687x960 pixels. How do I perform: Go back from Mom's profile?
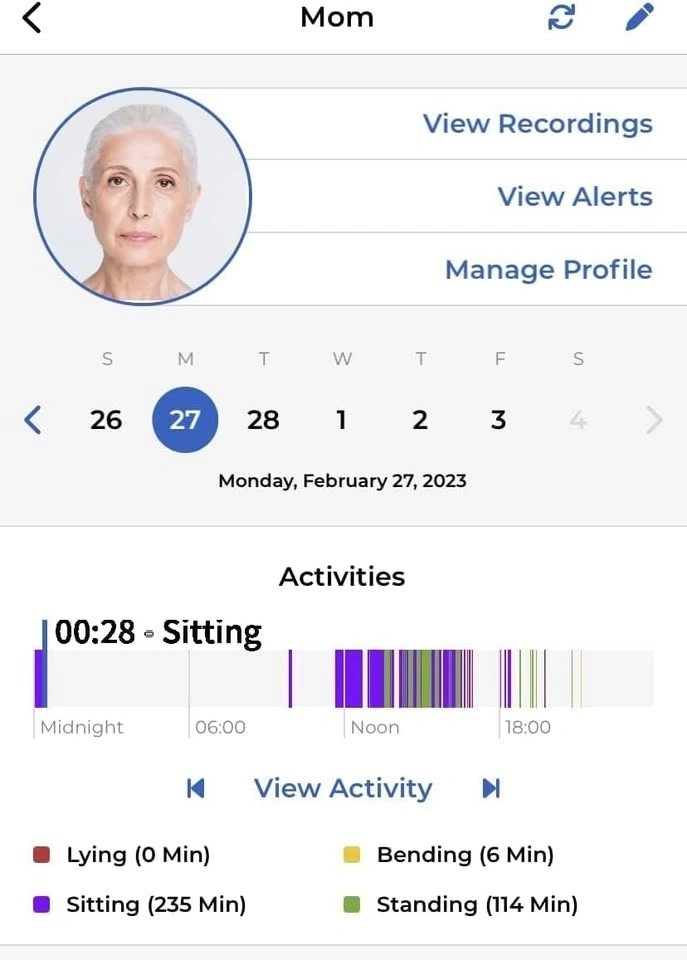tap(32, 18)
